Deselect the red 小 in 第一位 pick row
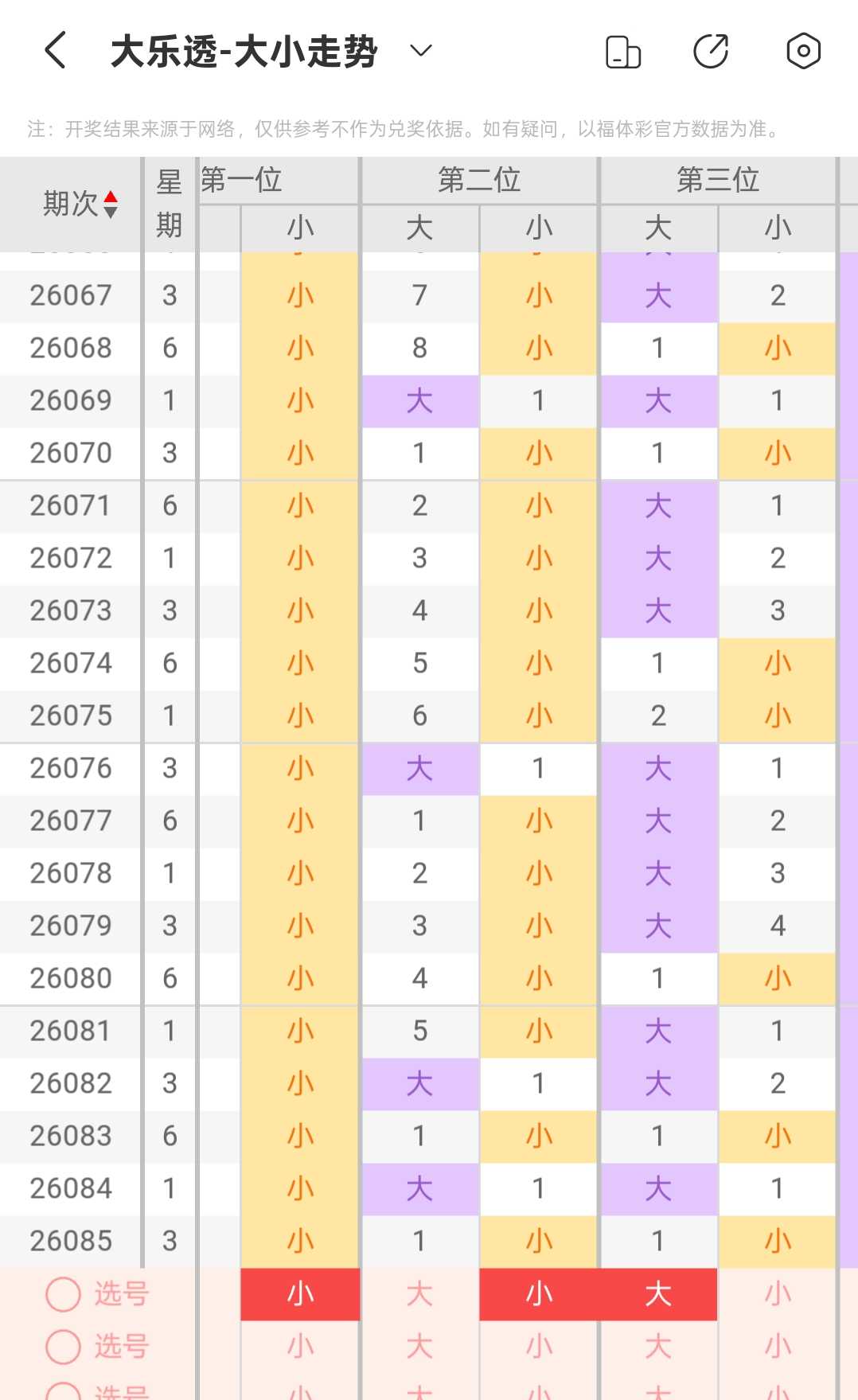 tap(300, 1294)
